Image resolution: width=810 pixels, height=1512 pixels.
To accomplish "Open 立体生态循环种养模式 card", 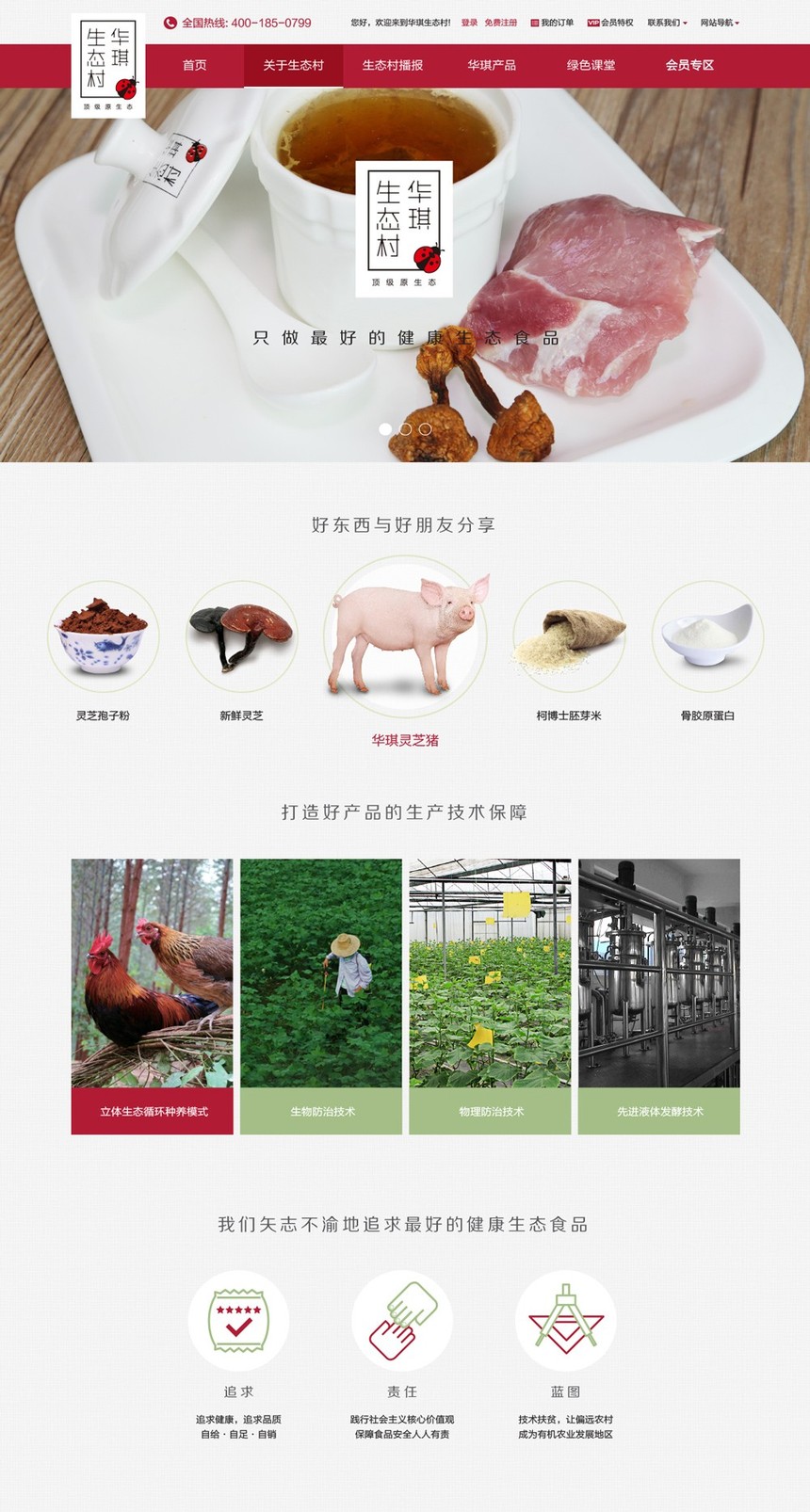I will point(152,996).
